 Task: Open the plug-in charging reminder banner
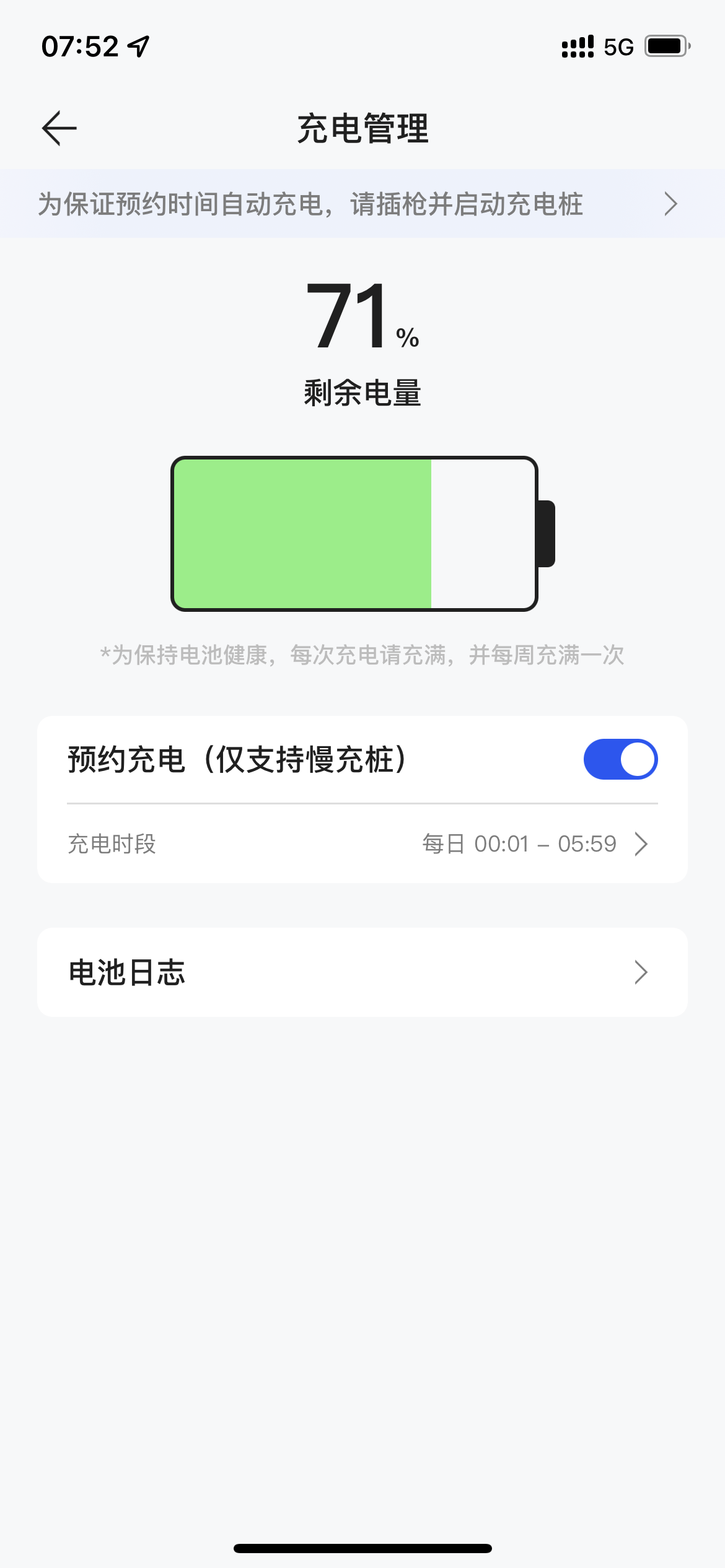[x=362, y=204]
